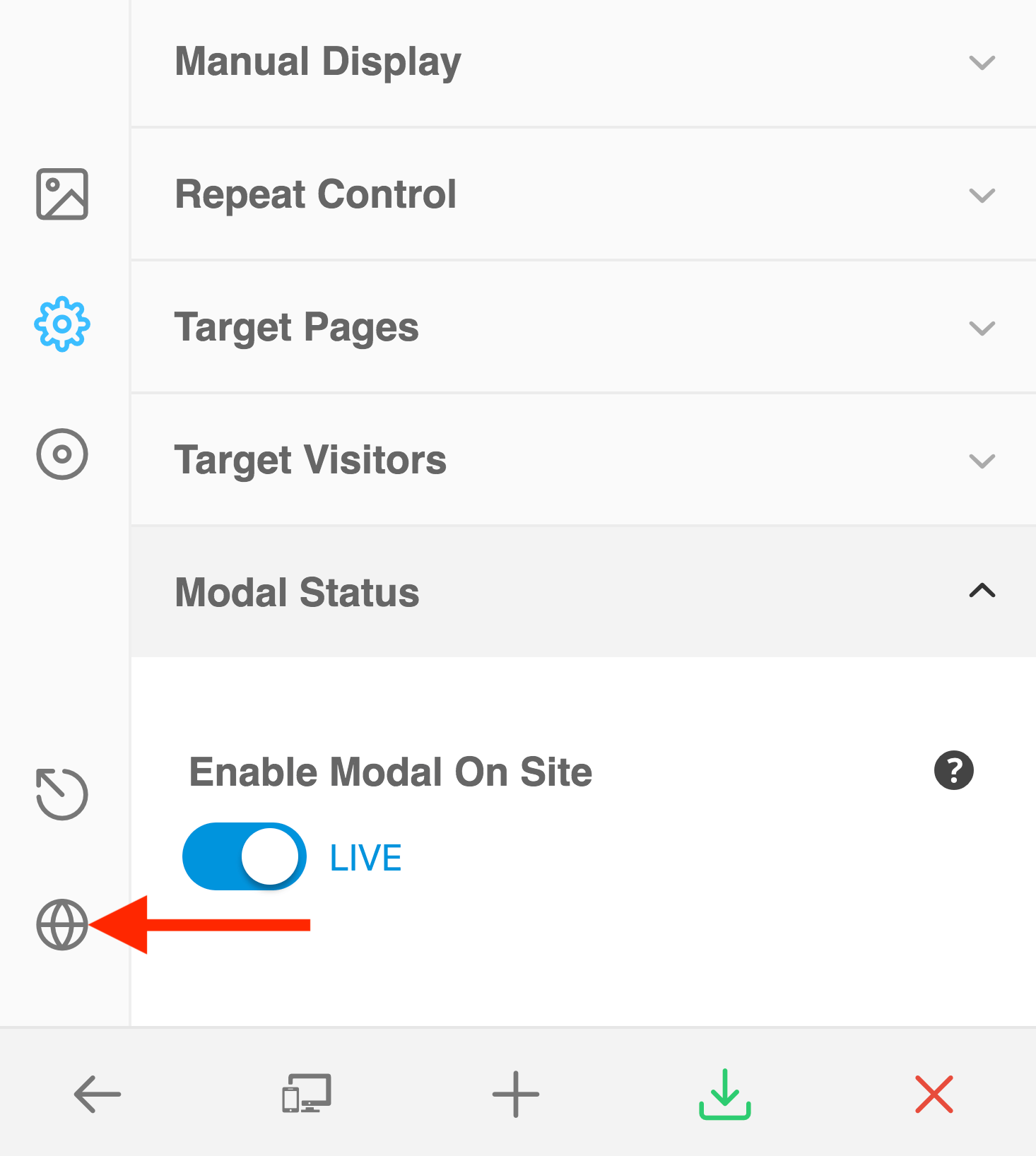Disable the modal using the status switch

(x=244, y=856)
